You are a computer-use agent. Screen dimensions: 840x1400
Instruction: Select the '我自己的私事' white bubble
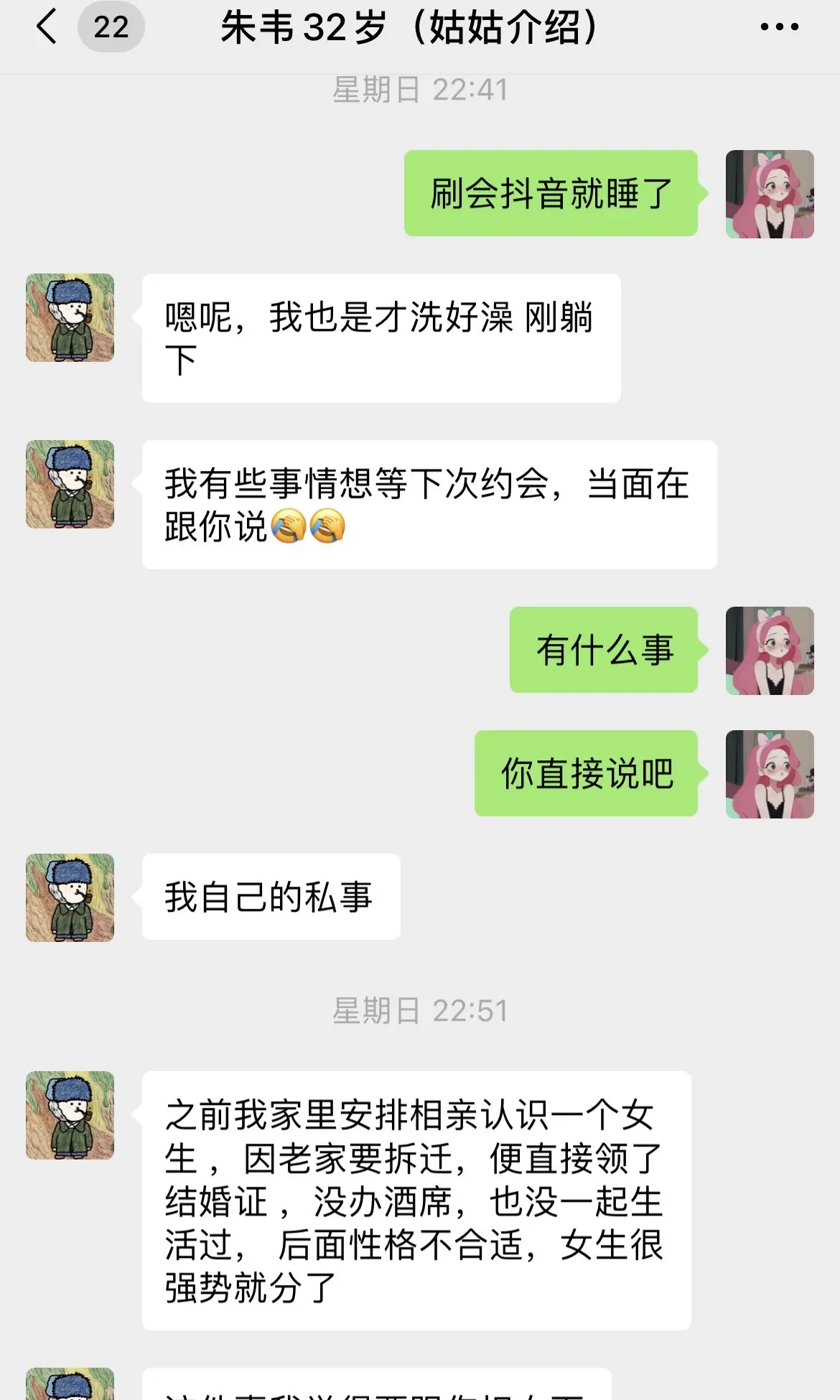pos(271,897)
